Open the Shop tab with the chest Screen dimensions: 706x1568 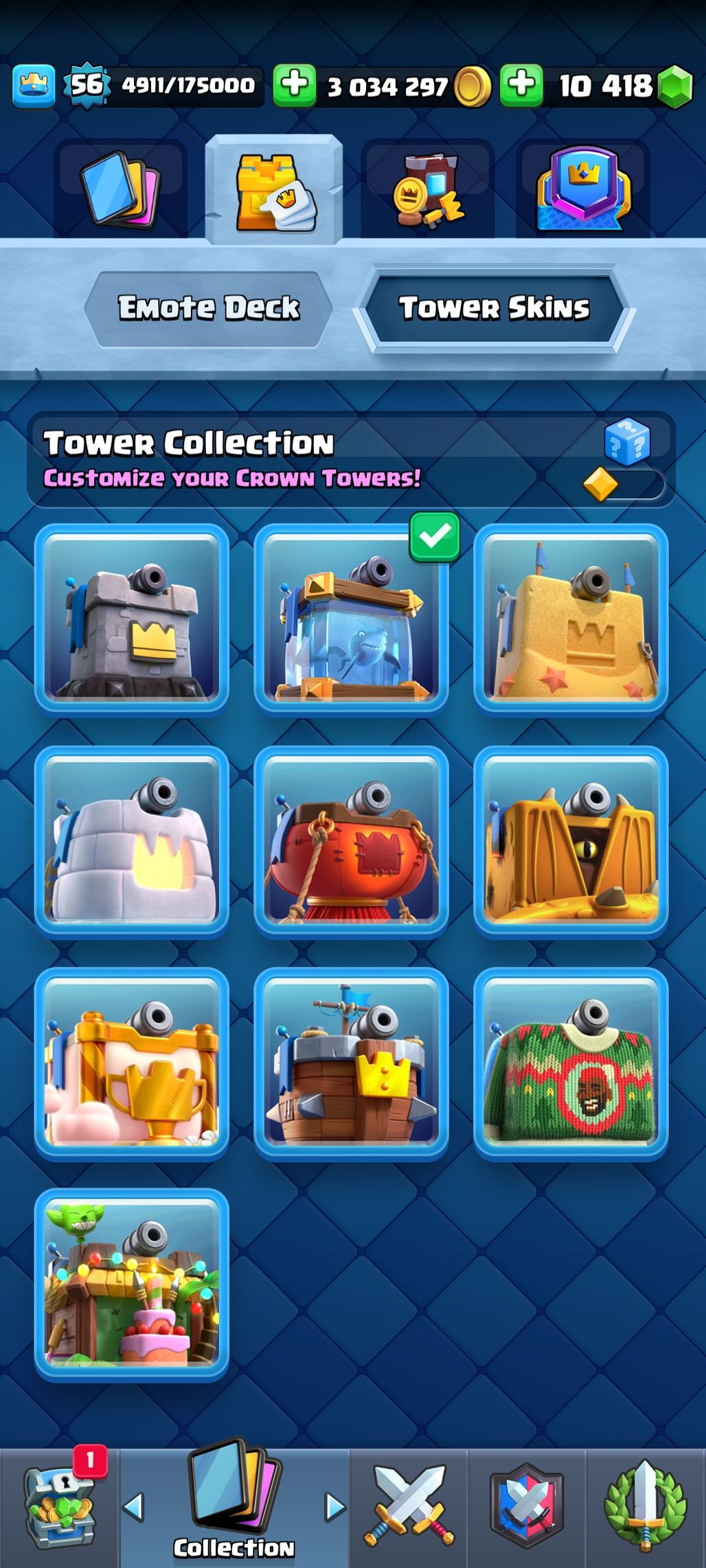point(59,1508)
